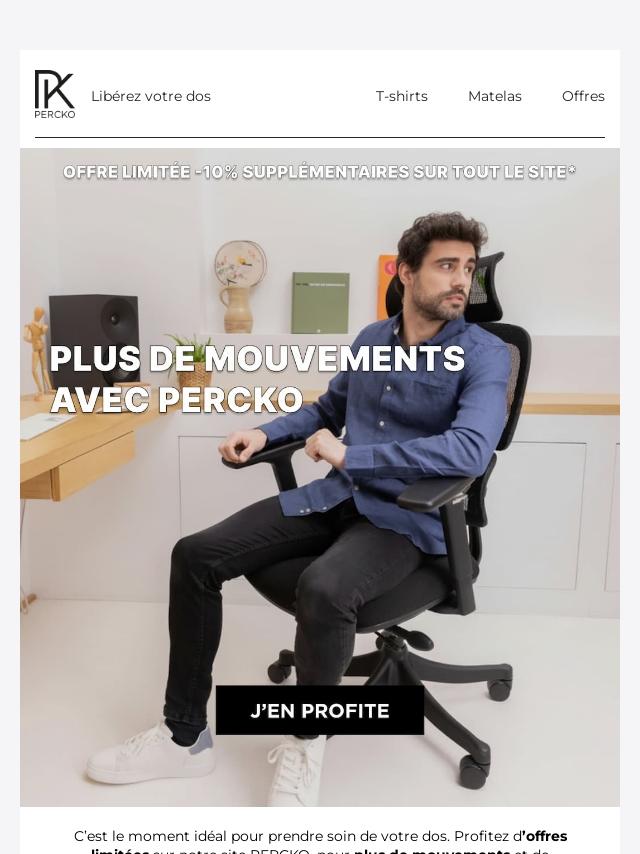Open the T-shirts link
Screen dimensions: 640x854
[x=401, y=96]
